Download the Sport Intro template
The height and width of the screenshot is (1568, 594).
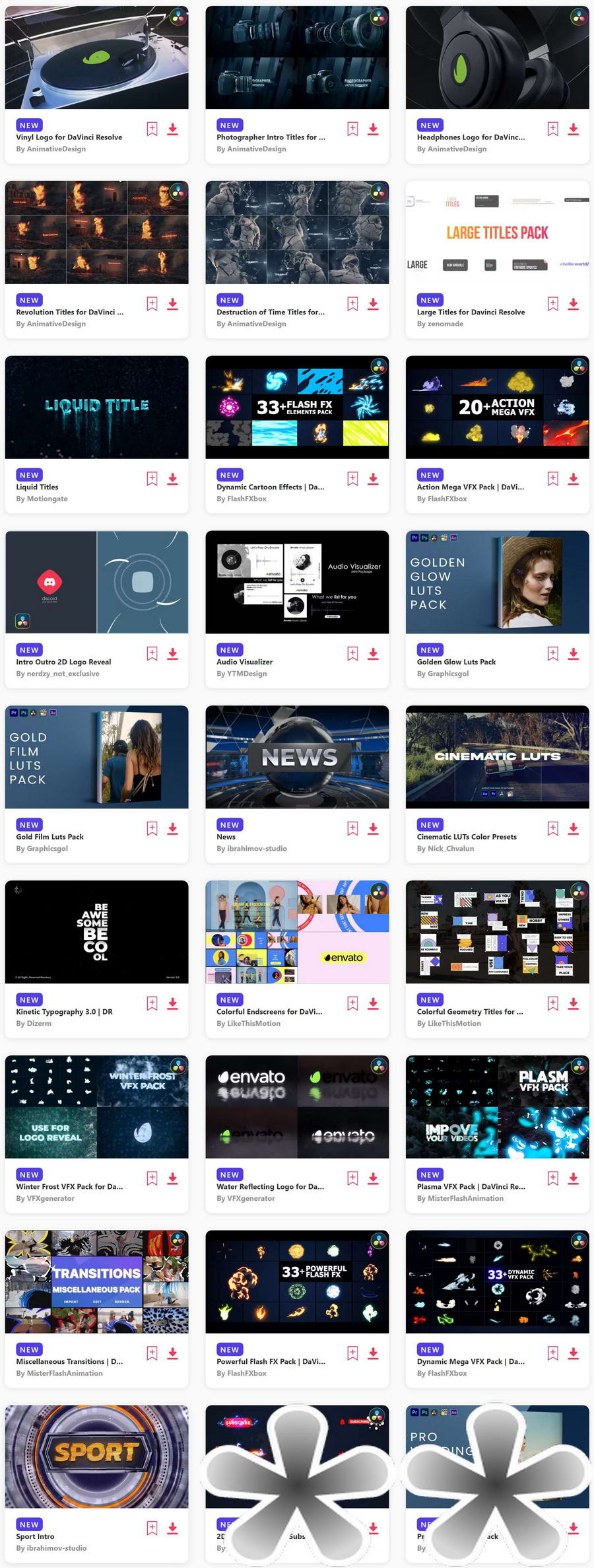pos(172,1528)
